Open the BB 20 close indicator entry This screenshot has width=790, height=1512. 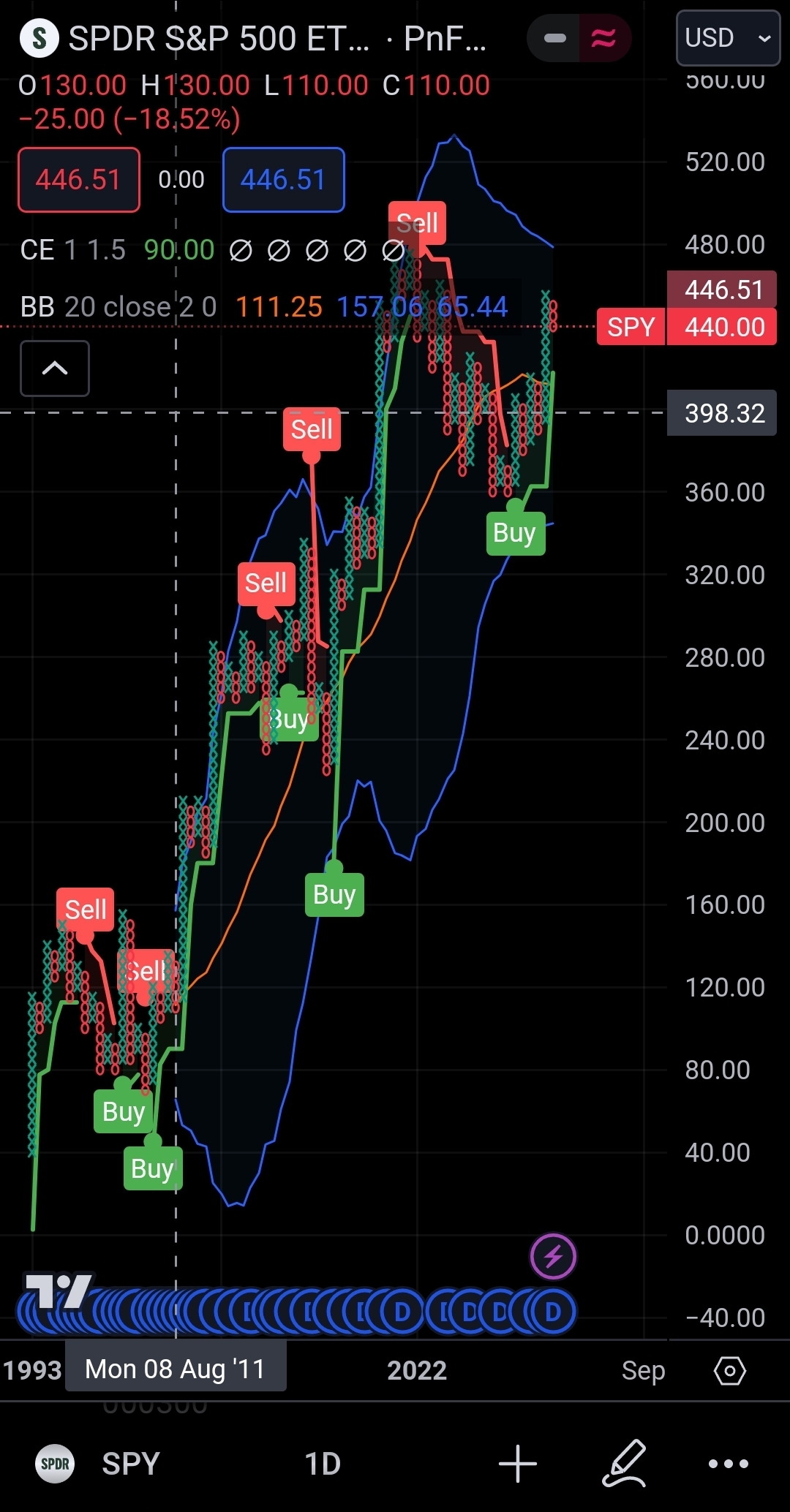point(117,307)
